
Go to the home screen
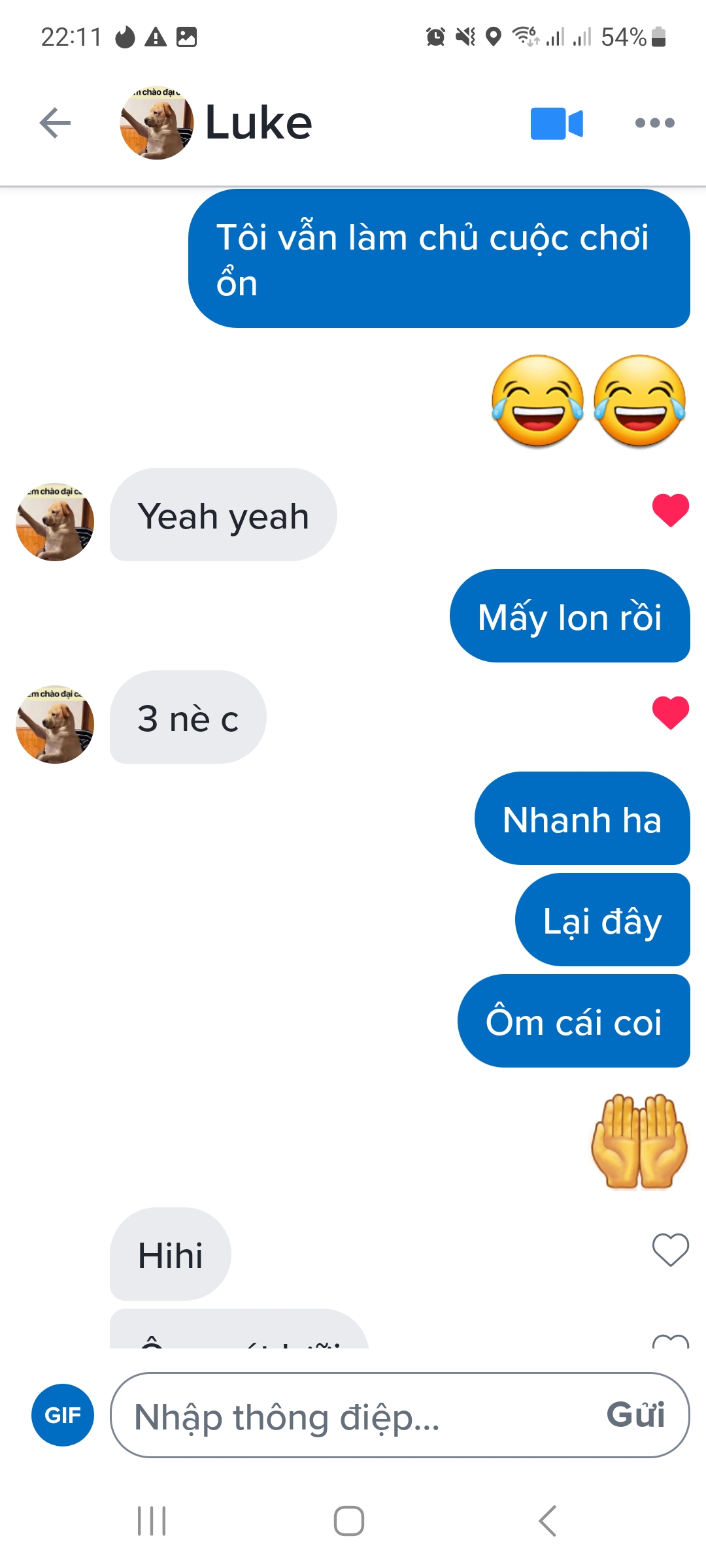tap(349, 1521)
